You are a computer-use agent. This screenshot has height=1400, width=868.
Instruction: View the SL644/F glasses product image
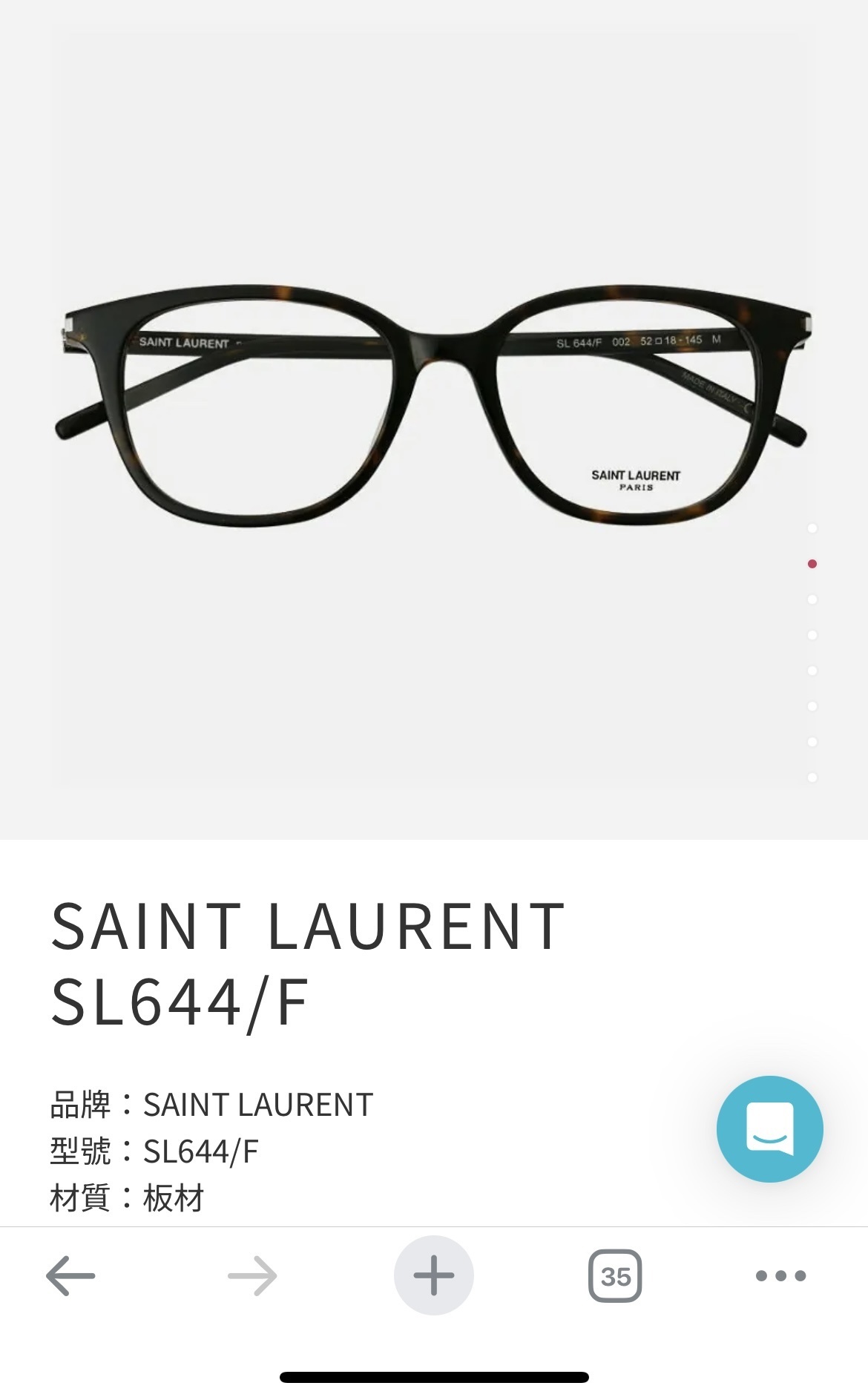click(x=433, y=407)
